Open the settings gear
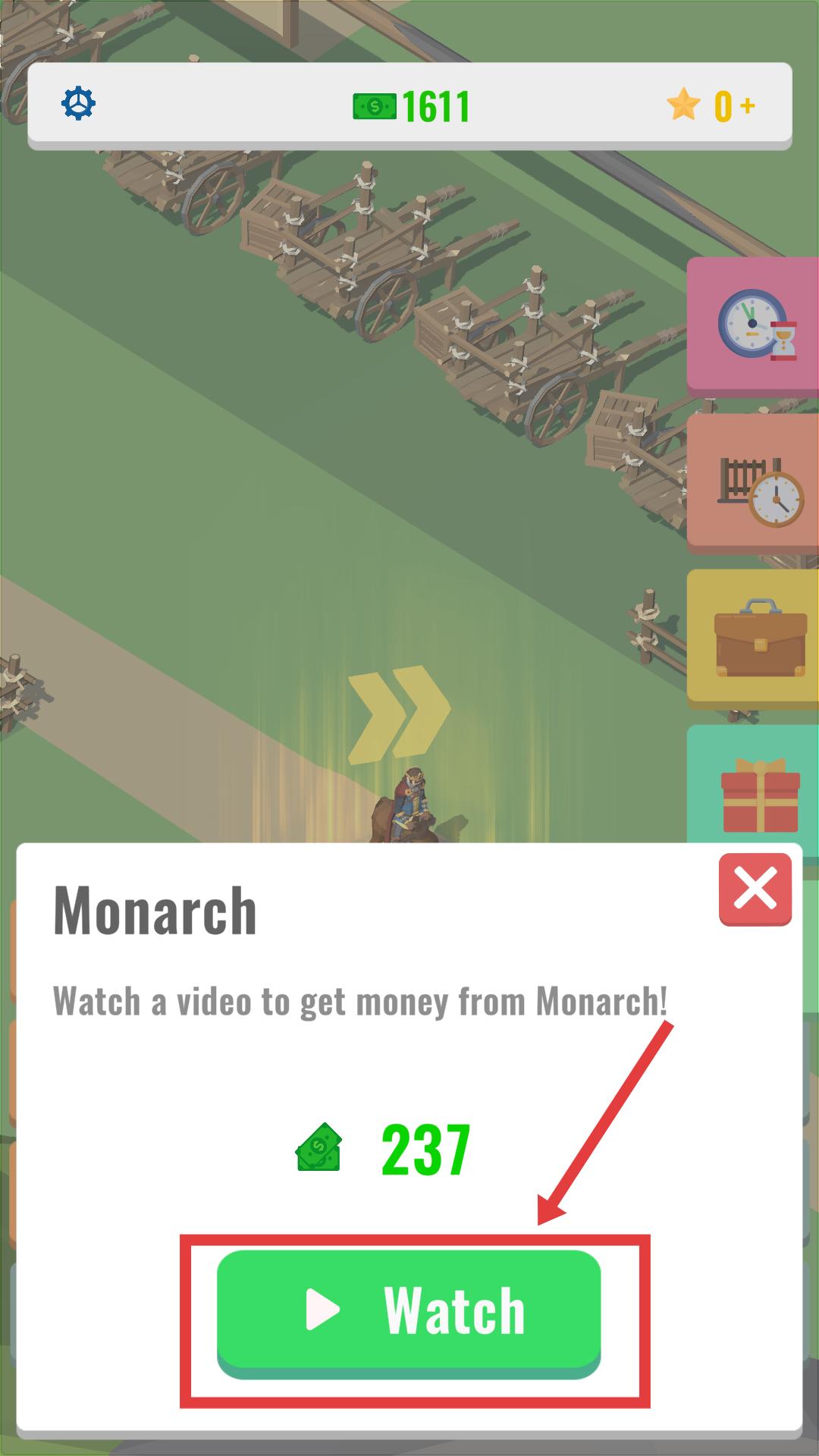Image resolution: width=819 pixels, height=1456 pixels. (78, 103)
